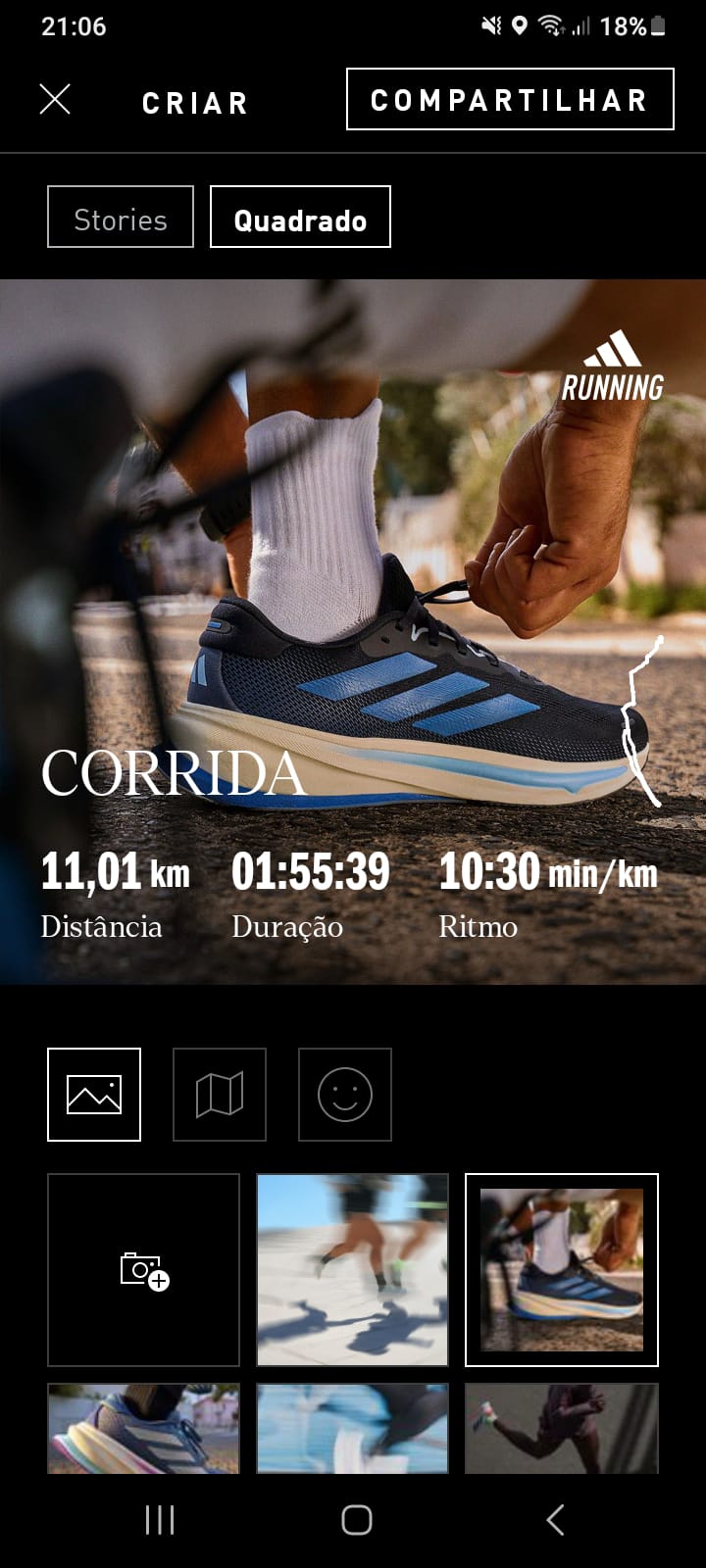
Task: Open recent apps from navigation bar
Action: click(x=160, y=1520)
